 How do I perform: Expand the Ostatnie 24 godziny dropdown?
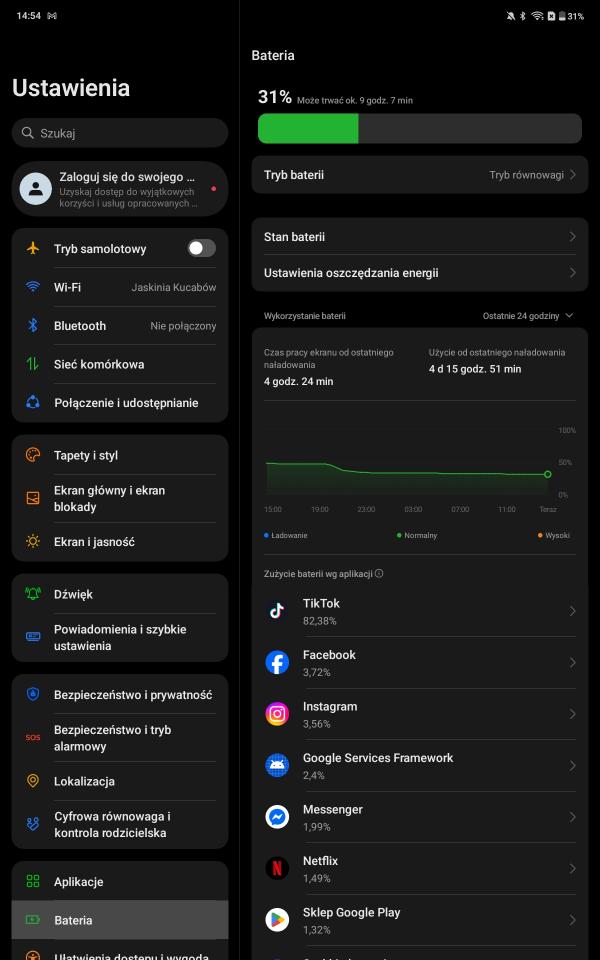(x=528, y=316)
